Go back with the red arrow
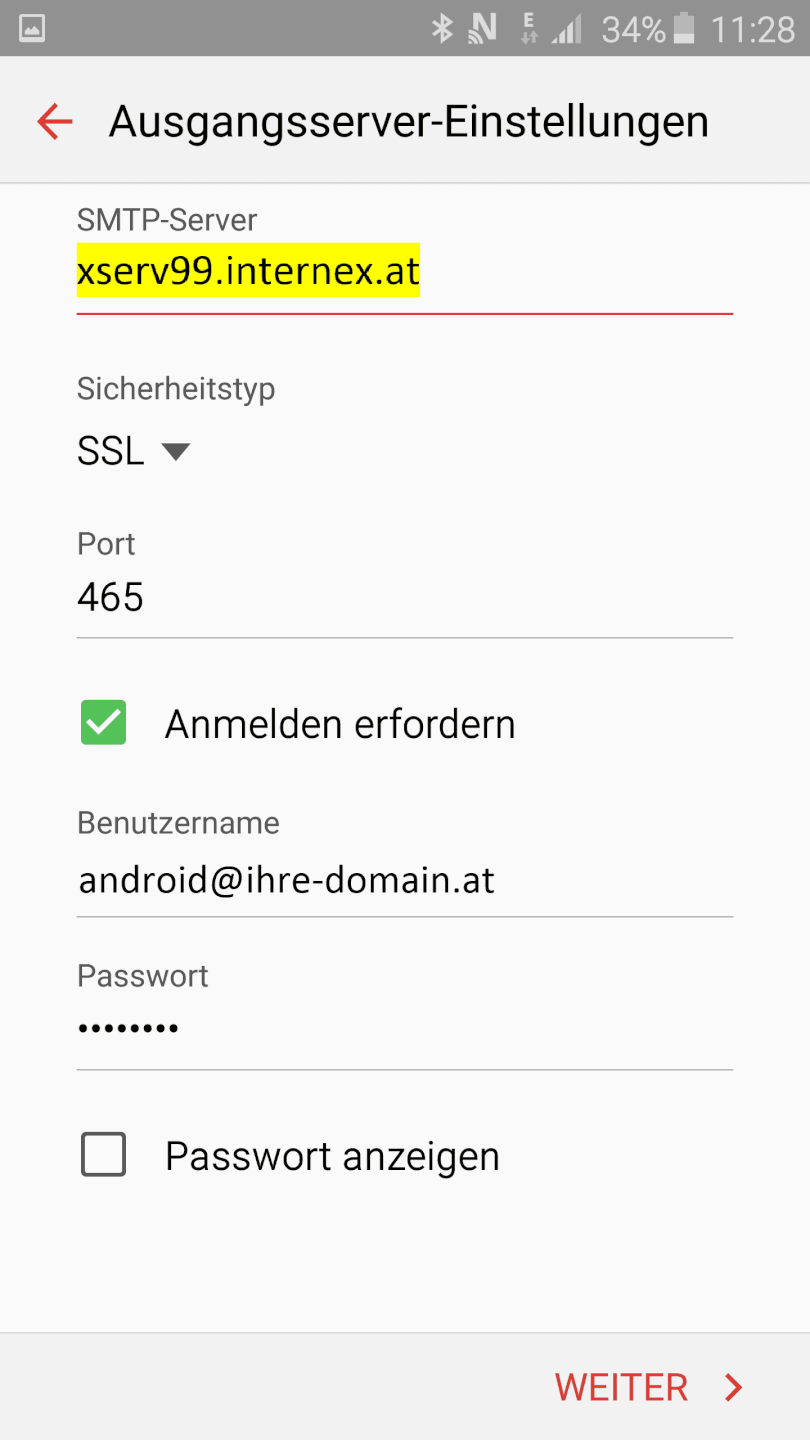 coord(55,122)
